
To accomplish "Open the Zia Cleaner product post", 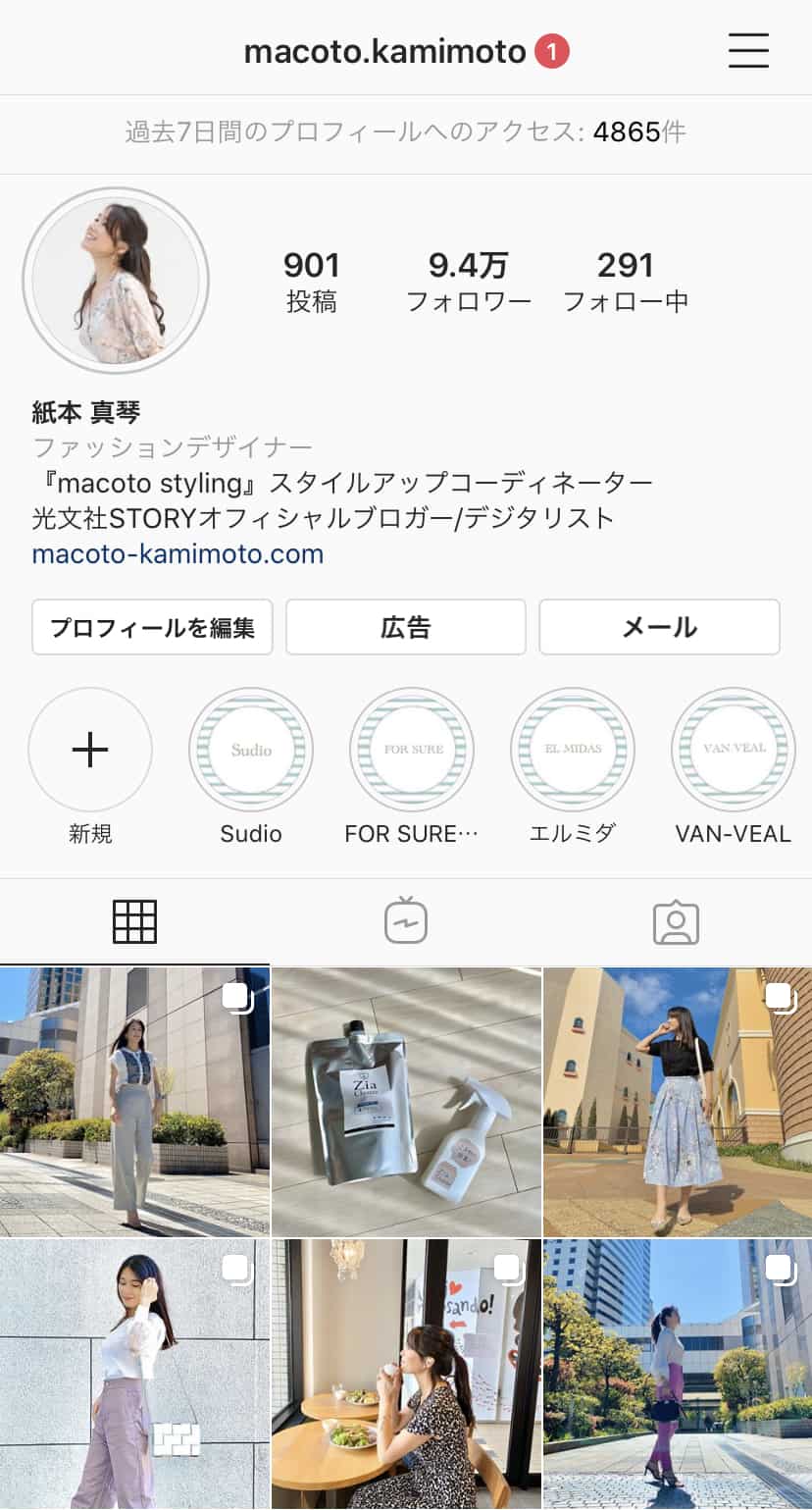I will (x=406, y=1102).
